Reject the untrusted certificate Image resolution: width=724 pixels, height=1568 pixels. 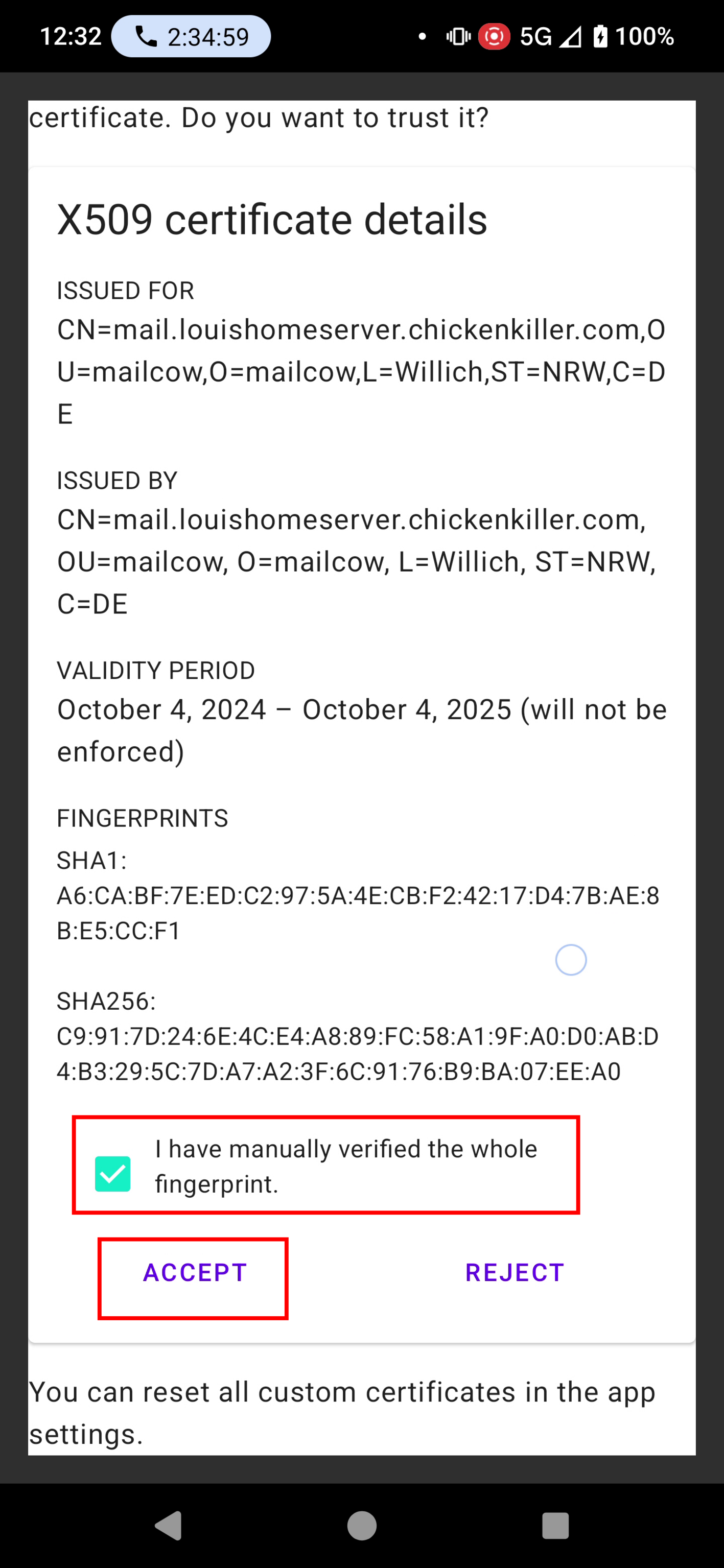[x=515, y=1272]
